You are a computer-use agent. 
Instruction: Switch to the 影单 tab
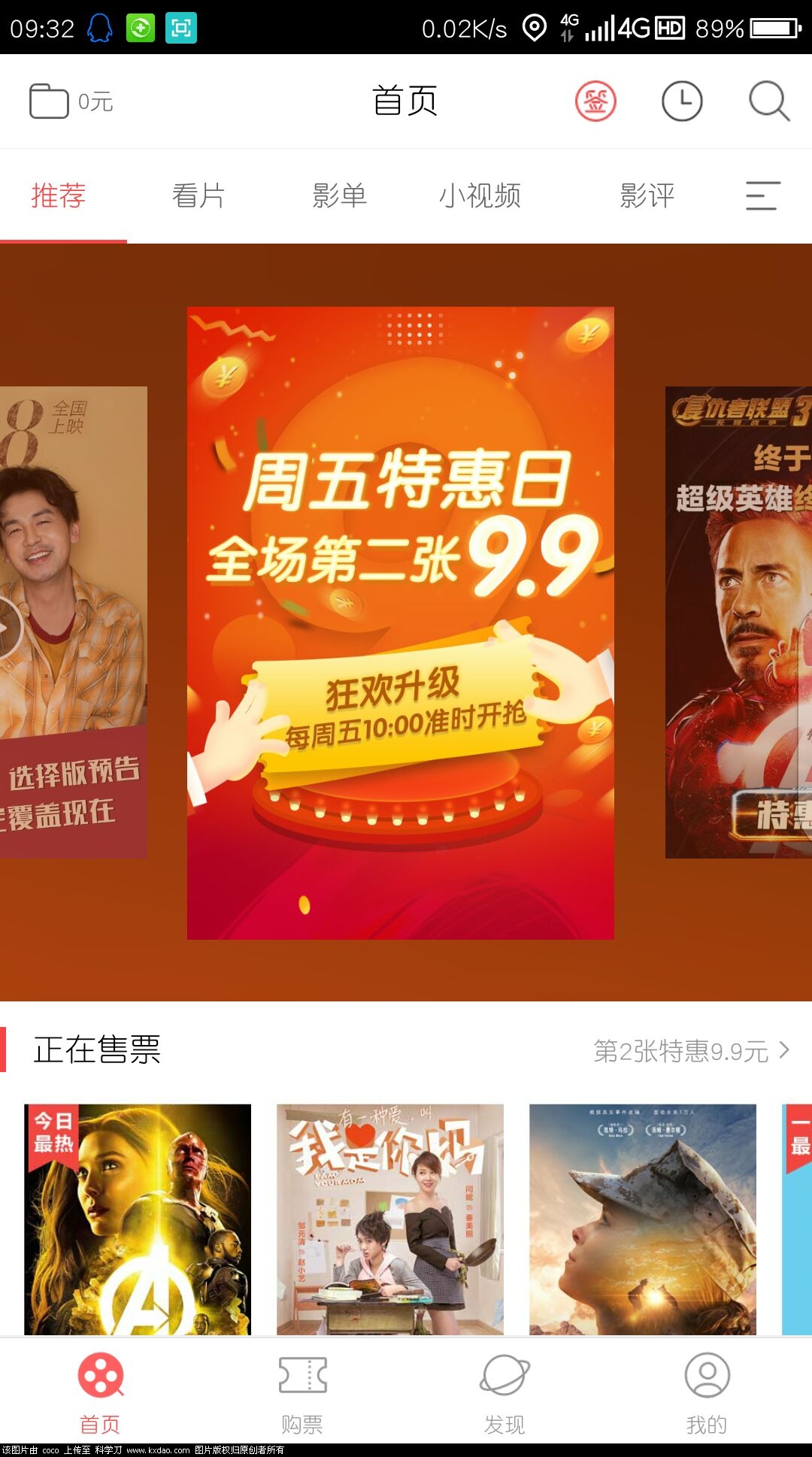[340, 195]
